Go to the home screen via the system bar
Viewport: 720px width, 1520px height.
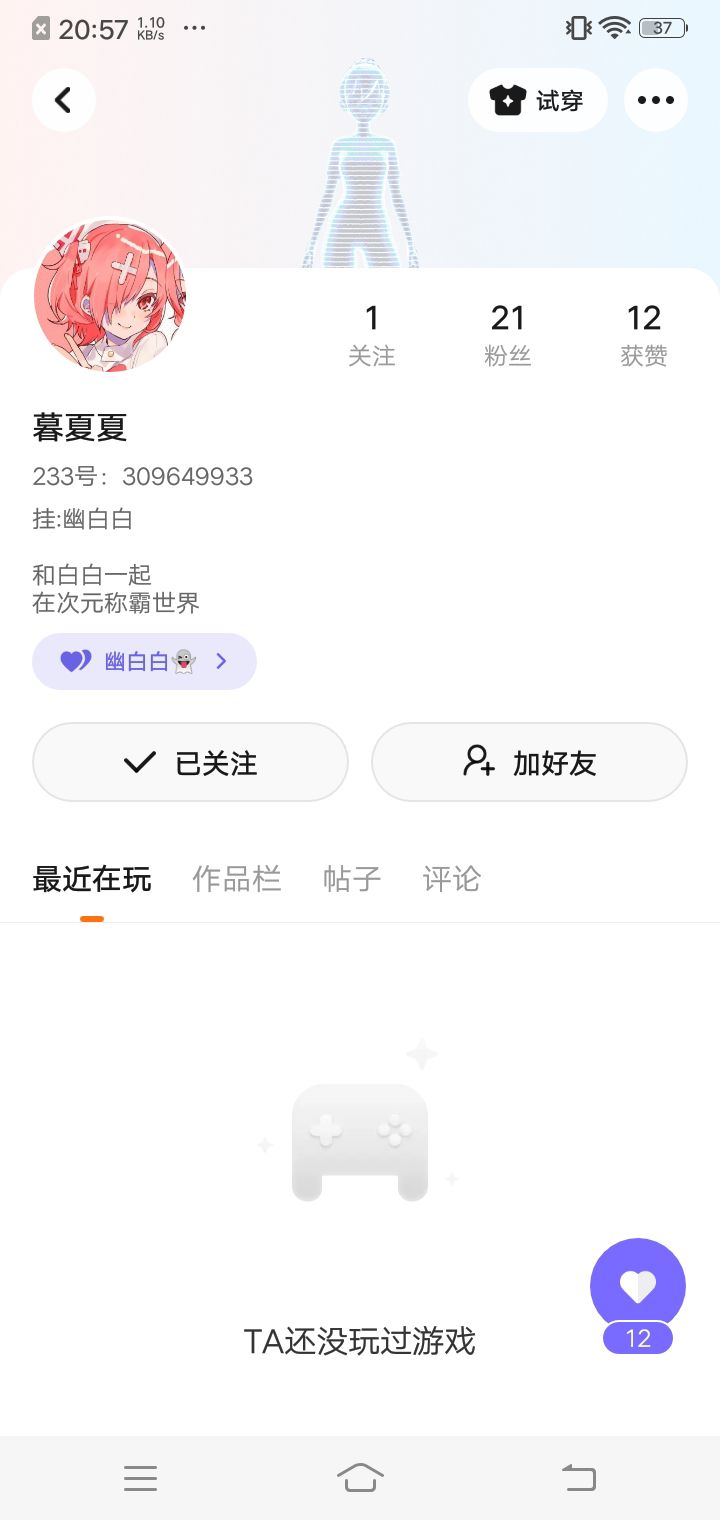coord(360,1478)
